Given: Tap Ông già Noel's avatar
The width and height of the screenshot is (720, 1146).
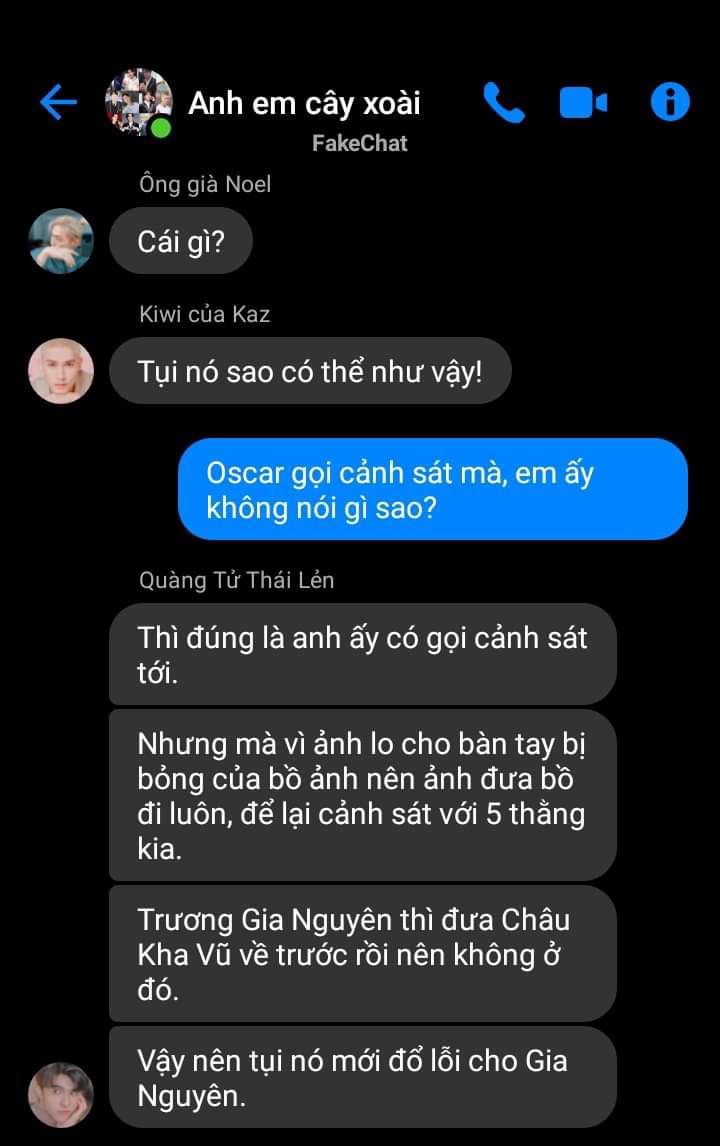Looking at the screenshot, I should 61,240.
